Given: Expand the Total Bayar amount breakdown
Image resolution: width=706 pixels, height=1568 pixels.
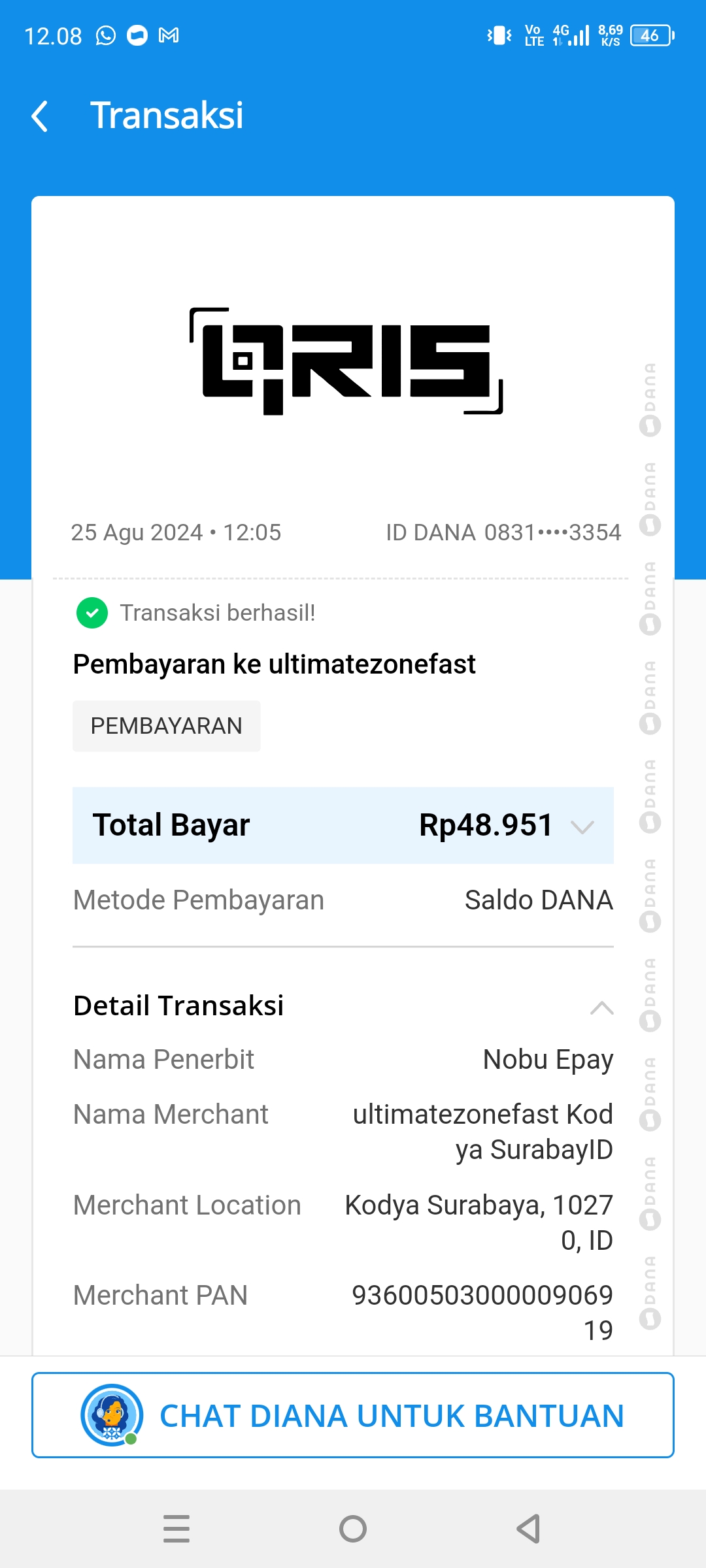Looking at the screenshot, I should coord(581,826).
